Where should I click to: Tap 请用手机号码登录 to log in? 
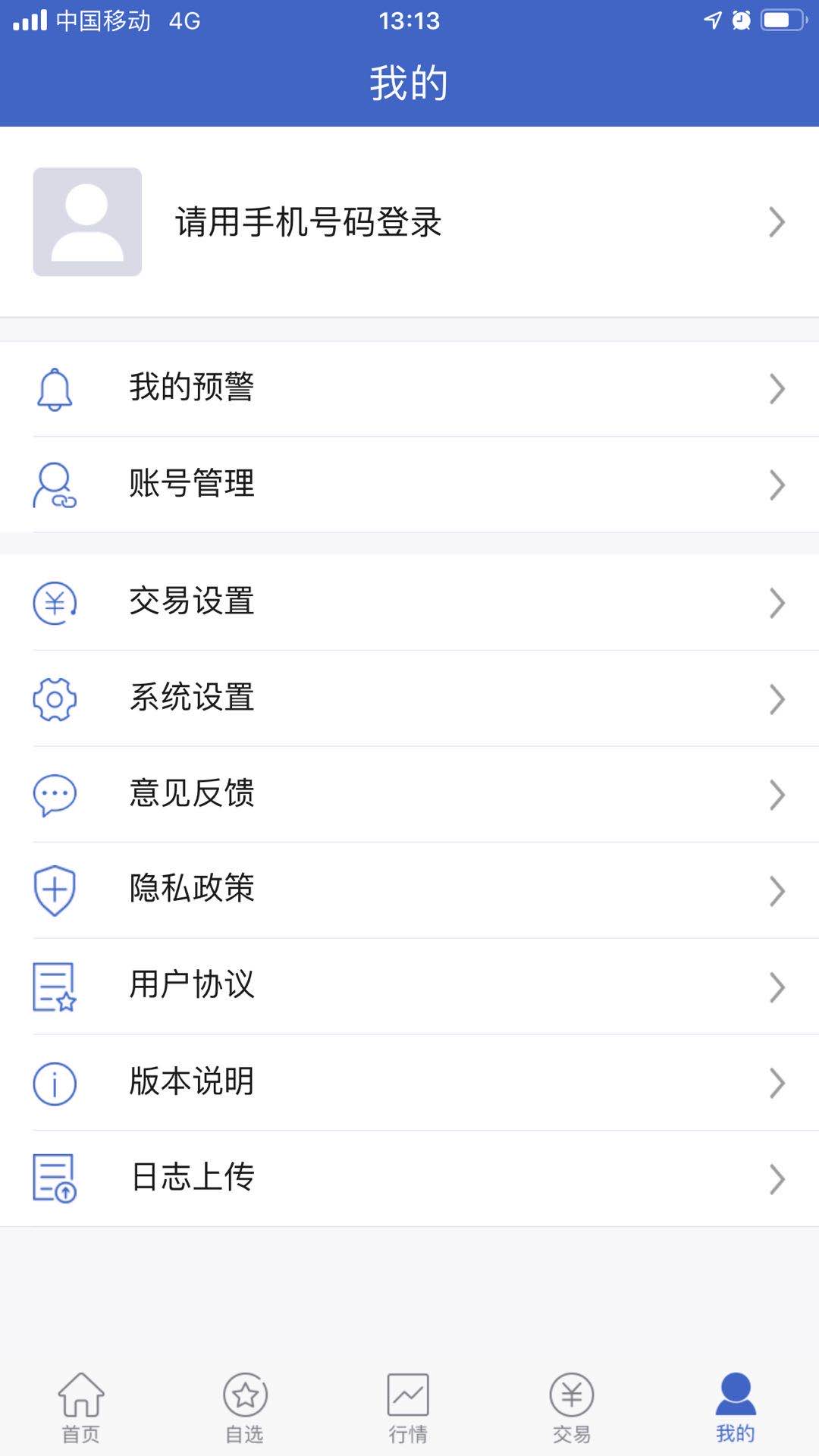(307, 221)
